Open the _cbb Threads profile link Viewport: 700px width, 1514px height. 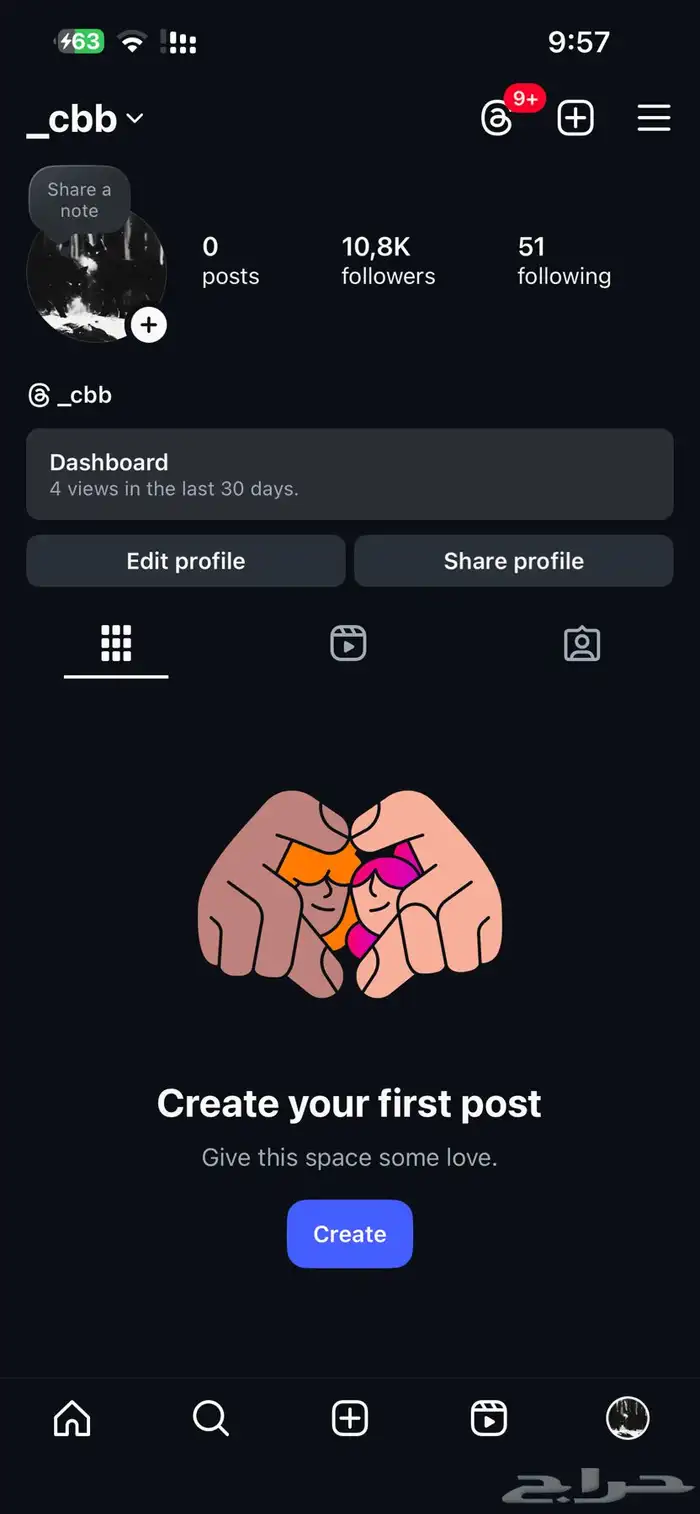(x=70, y=395)
